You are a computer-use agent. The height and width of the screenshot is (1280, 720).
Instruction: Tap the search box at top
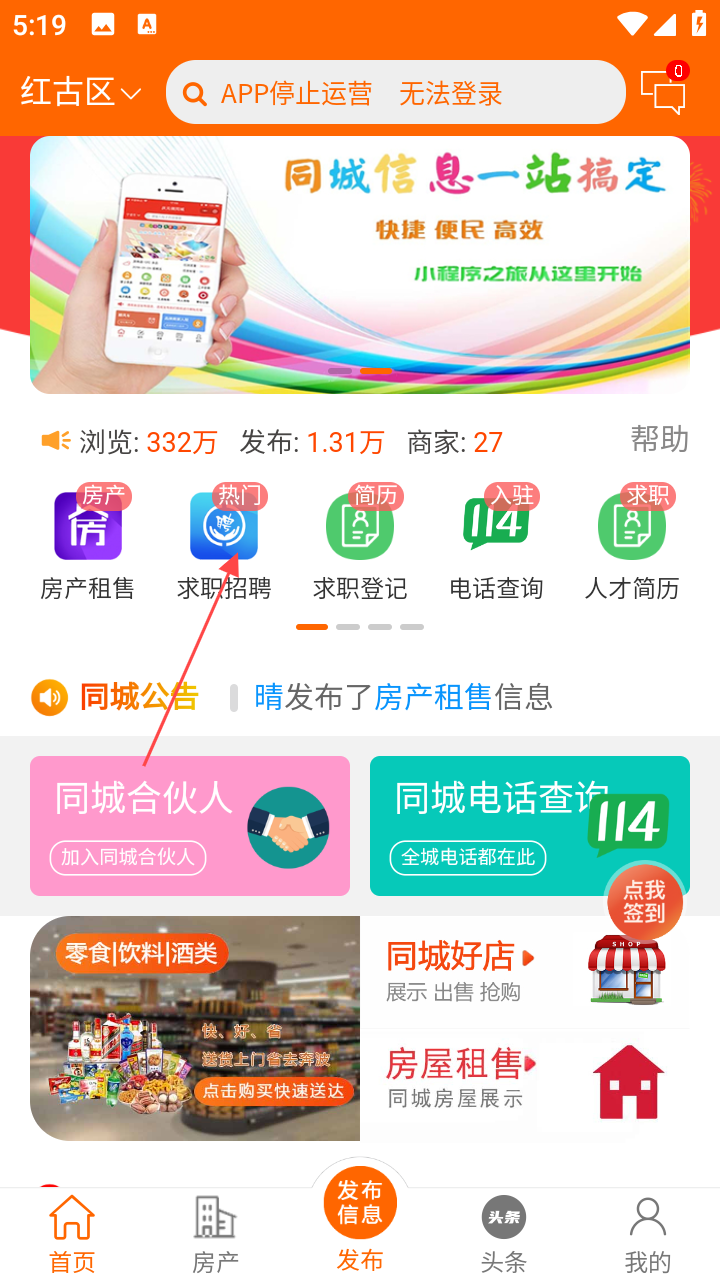point(395,93)
